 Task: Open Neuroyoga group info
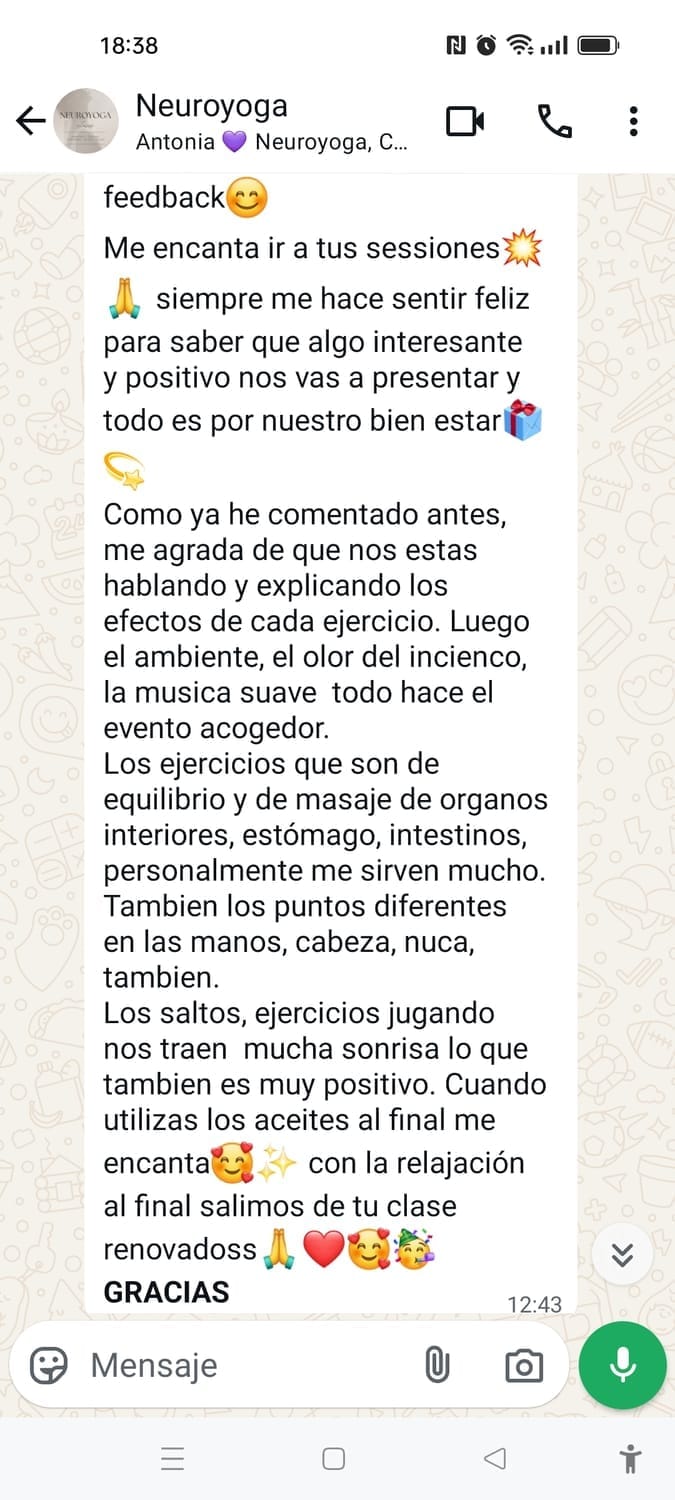pos(270,121)
